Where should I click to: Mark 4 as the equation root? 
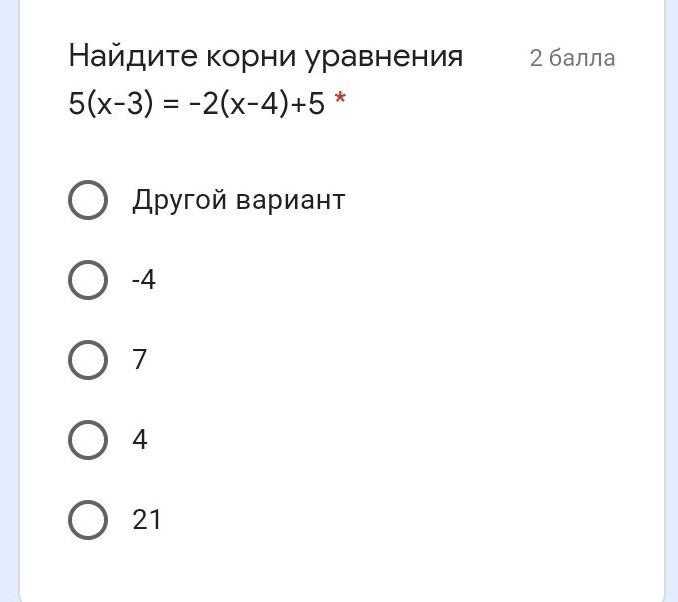(88, 440)
